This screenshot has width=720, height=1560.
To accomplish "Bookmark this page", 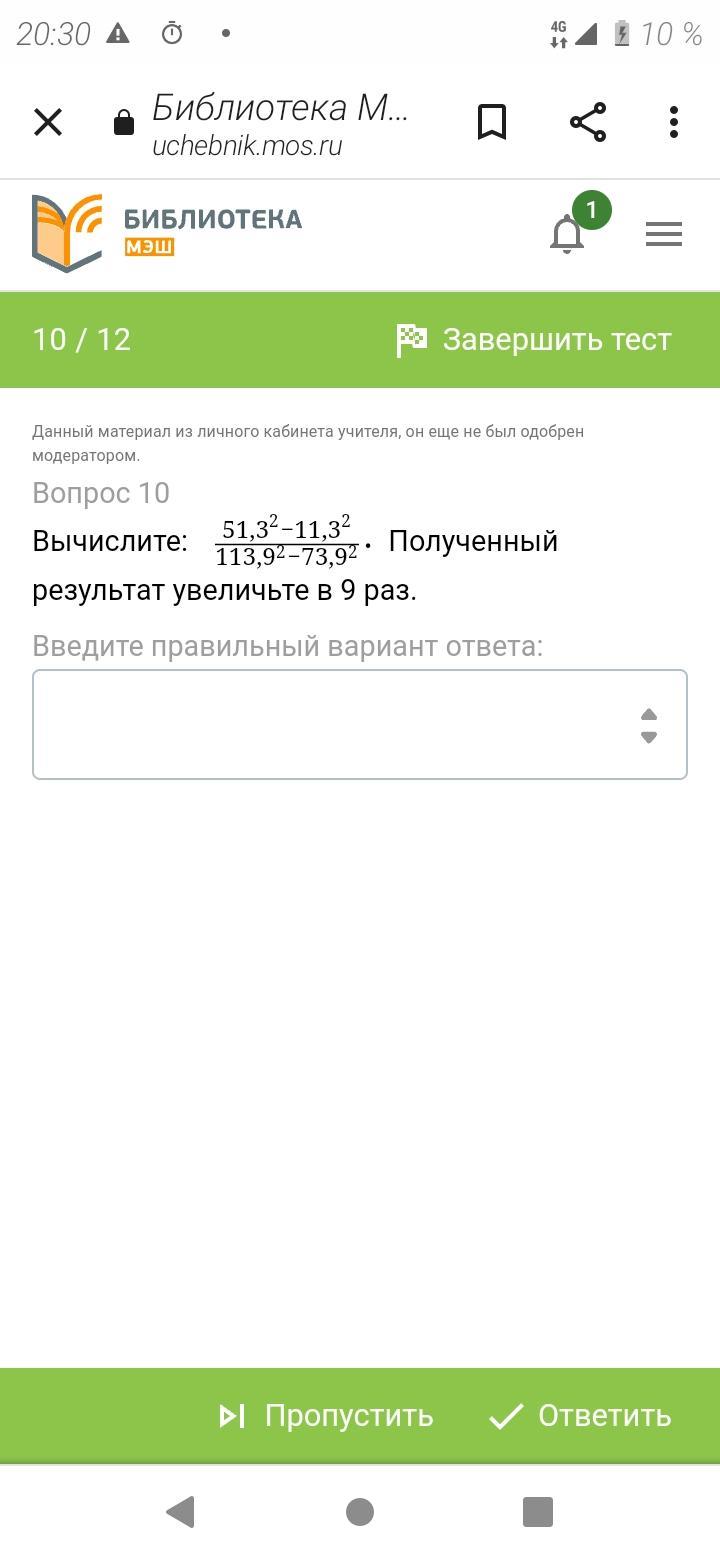I will point(492,123).
